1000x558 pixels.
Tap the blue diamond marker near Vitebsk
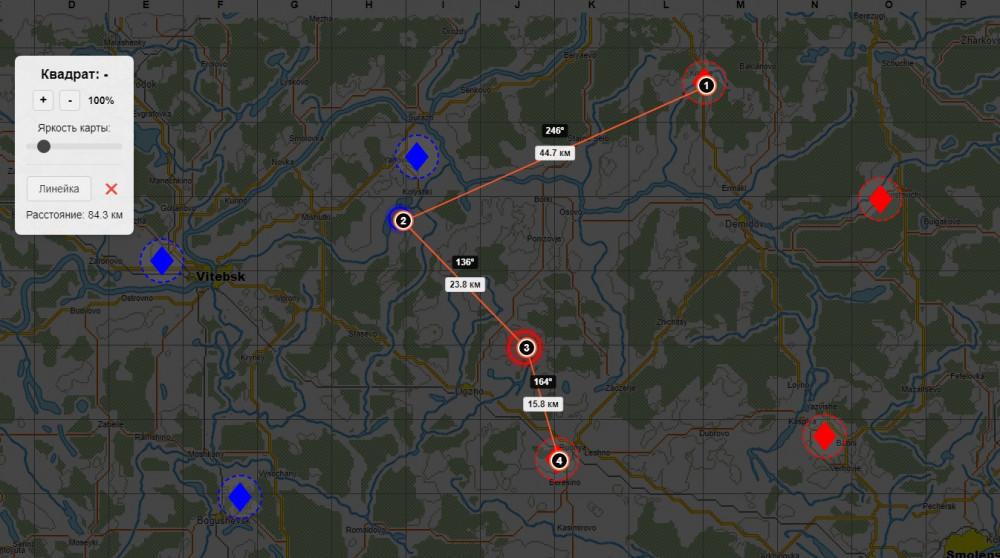tap(161, 261)
